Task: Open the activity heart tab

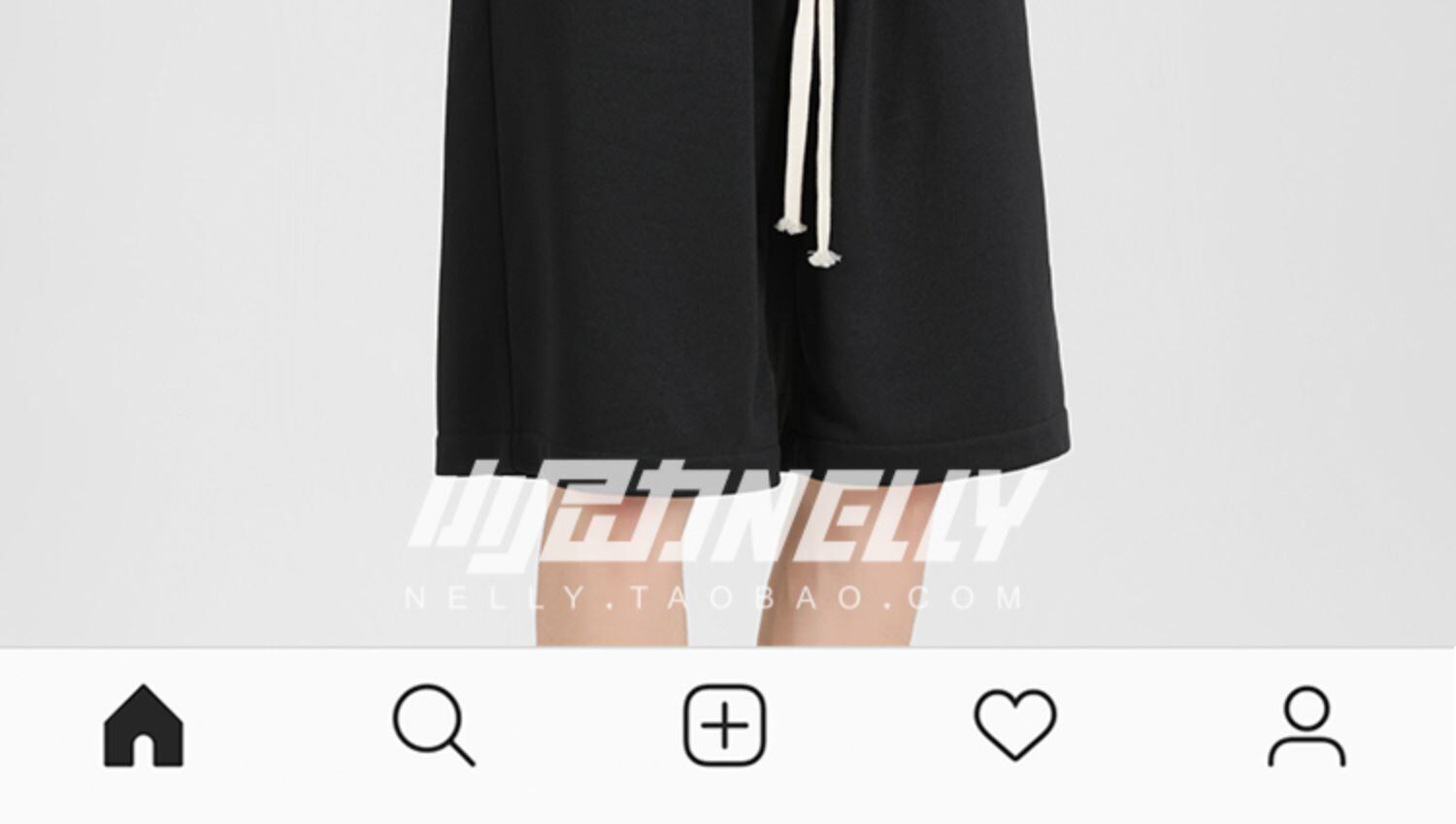Action: [1015, 725]
